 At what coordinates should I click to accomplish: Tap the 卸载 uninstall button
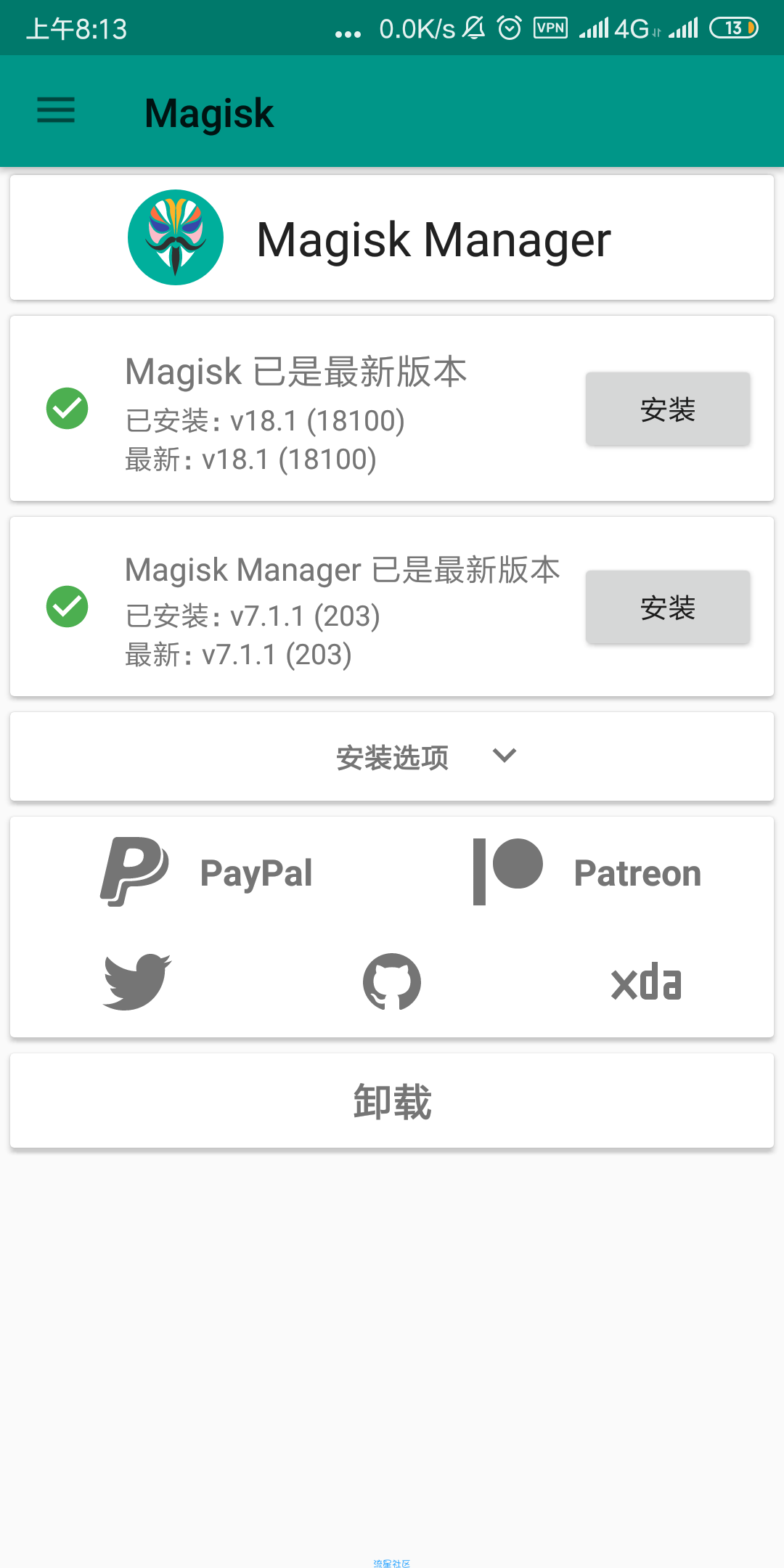392,1101
